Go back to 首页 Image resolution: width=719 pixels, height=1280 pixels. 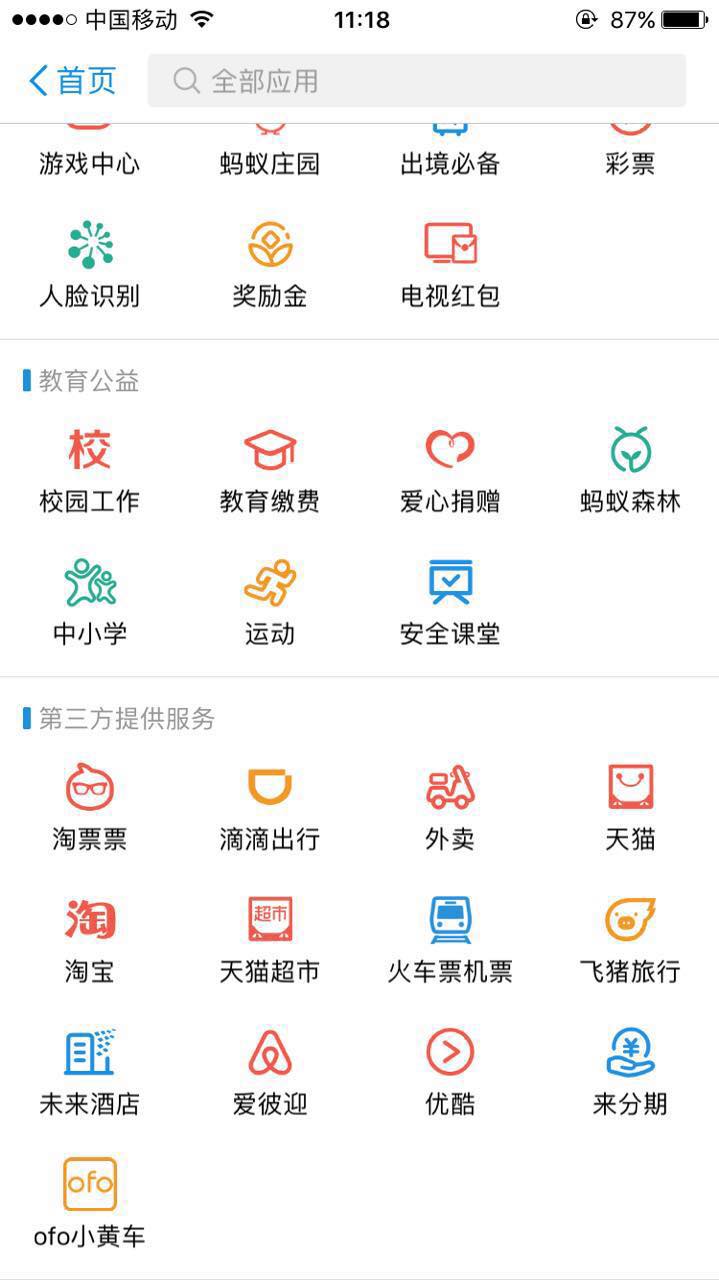pos(72,81)
